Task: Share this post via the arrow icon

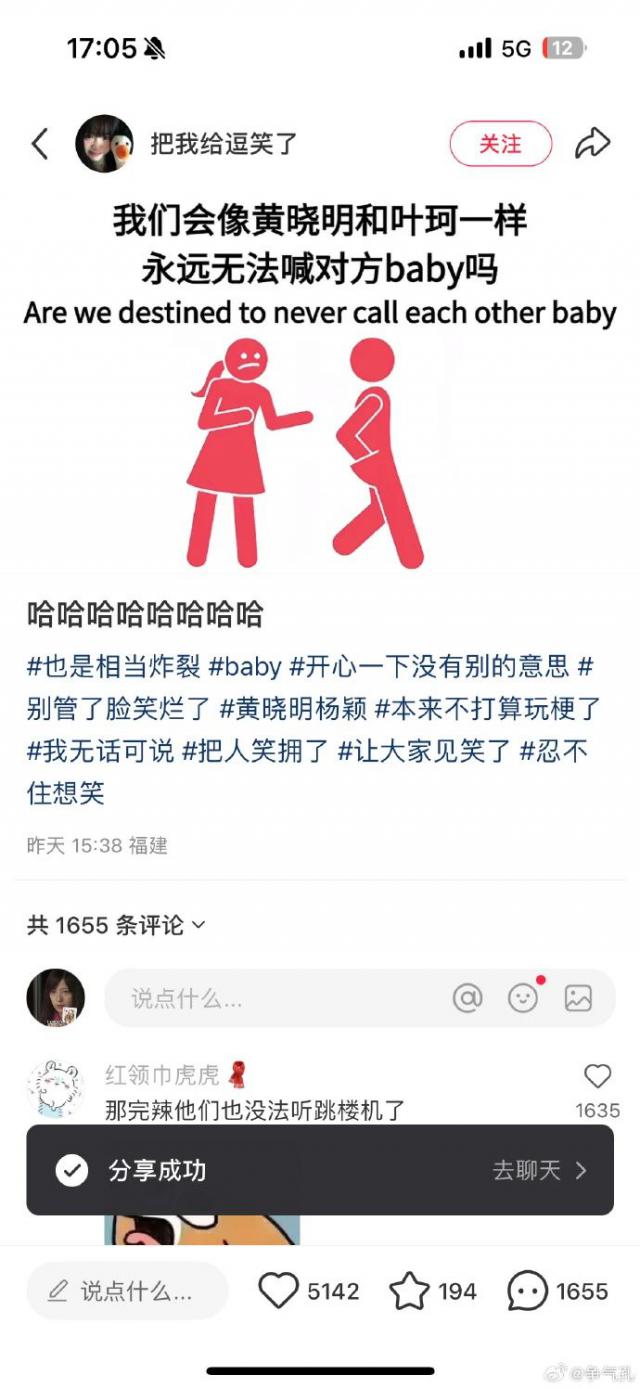Action: pos(592,144)
